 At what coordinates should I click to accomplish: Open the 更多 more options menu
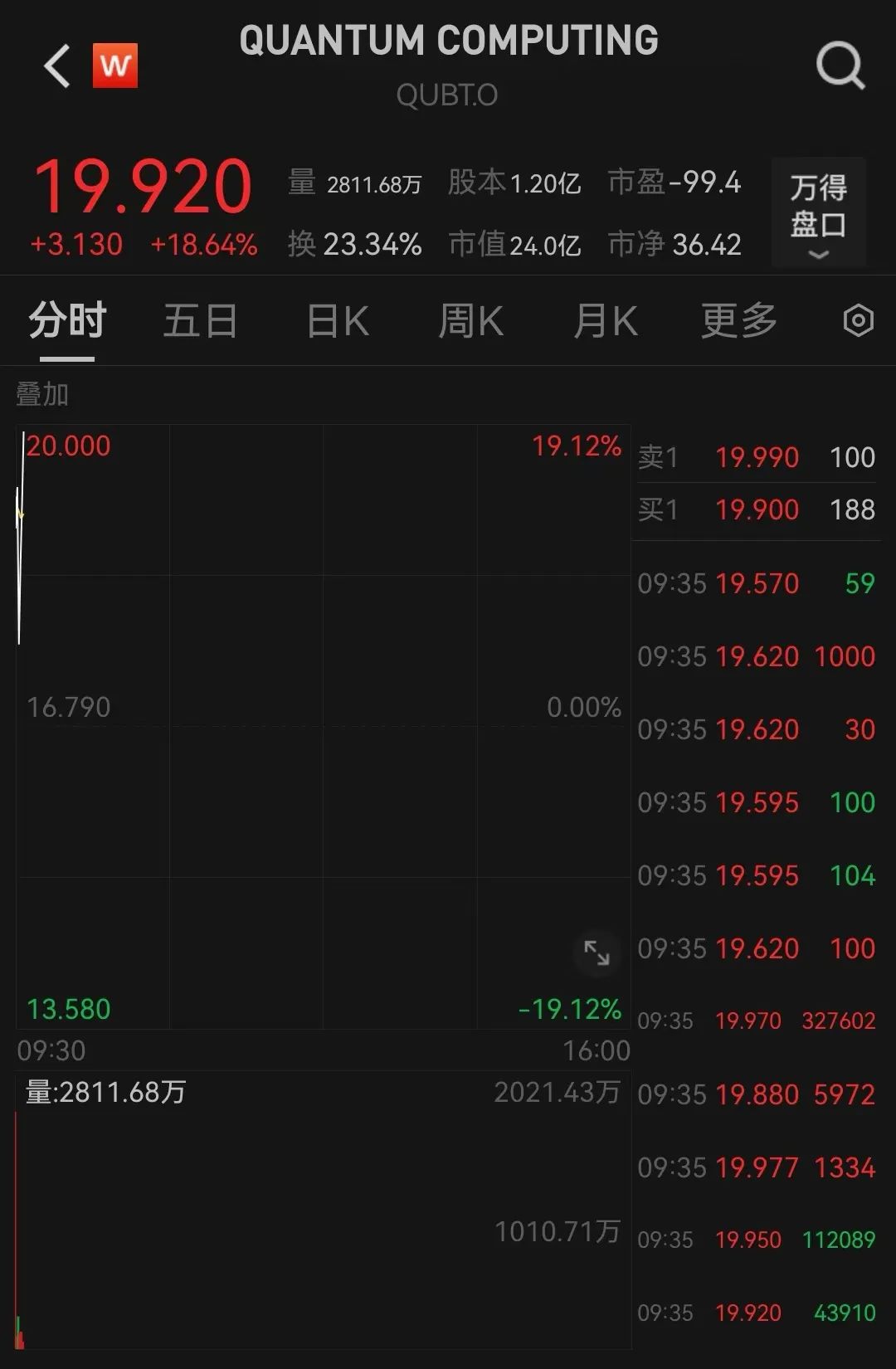[x=737, y=319]
